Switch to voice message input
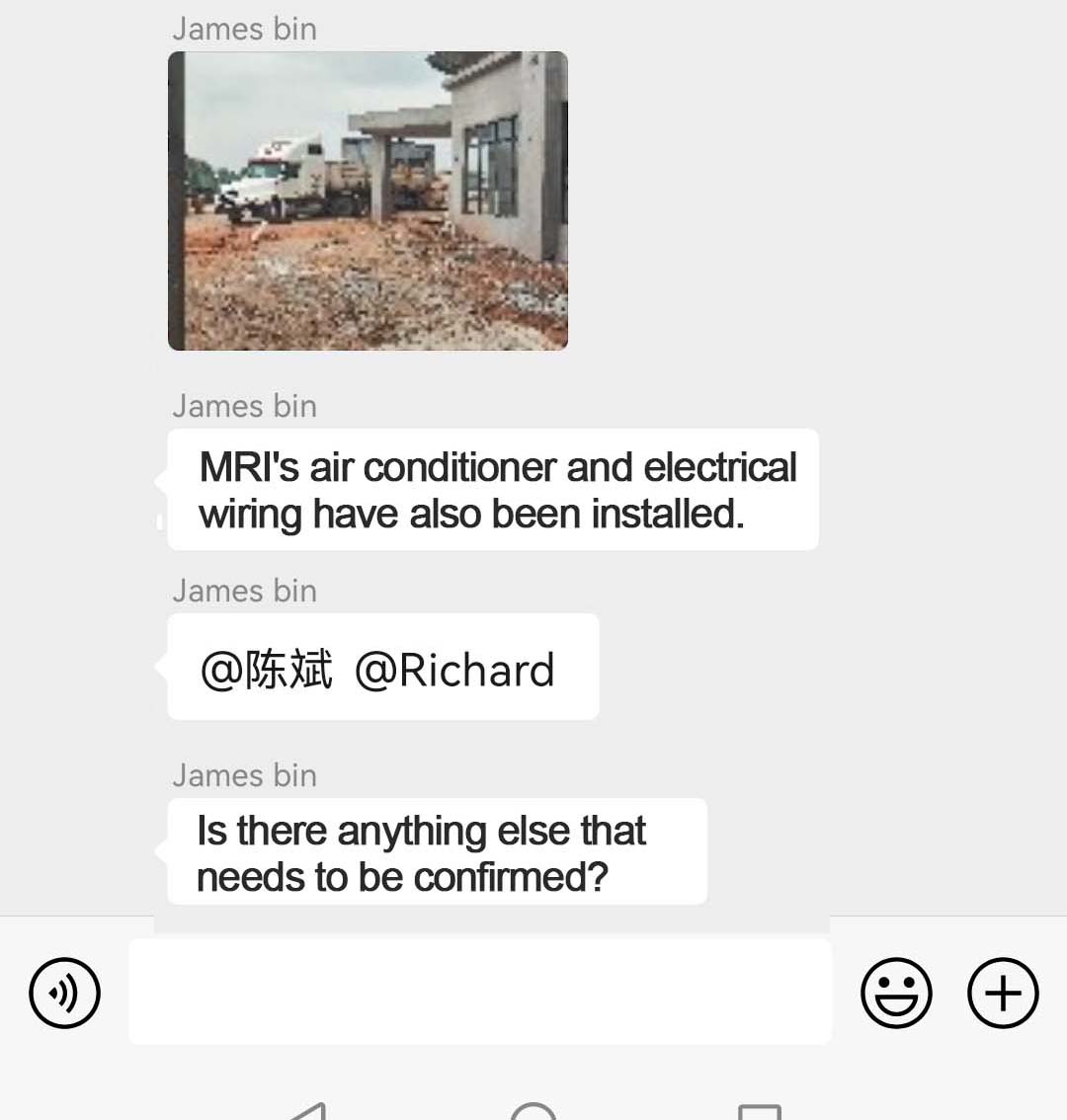This screenshot has width=1067, height=1120. click(x=65, y=993)
